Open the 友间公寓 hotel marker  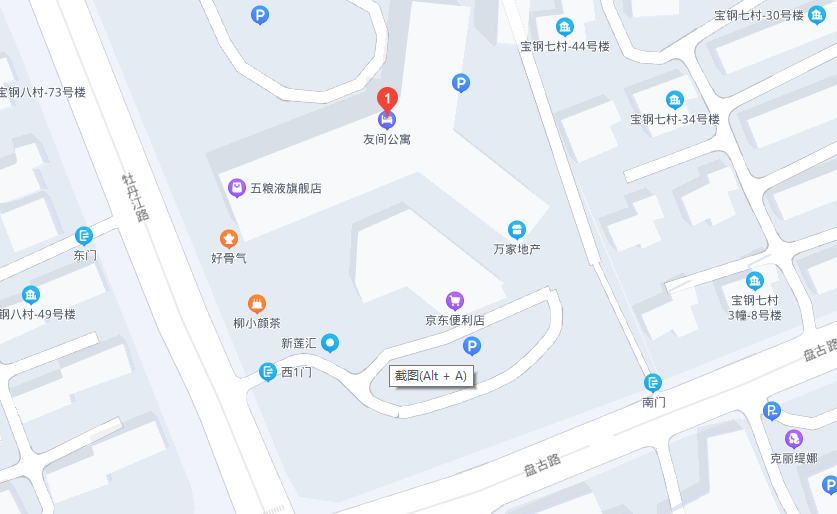(387, 120)
